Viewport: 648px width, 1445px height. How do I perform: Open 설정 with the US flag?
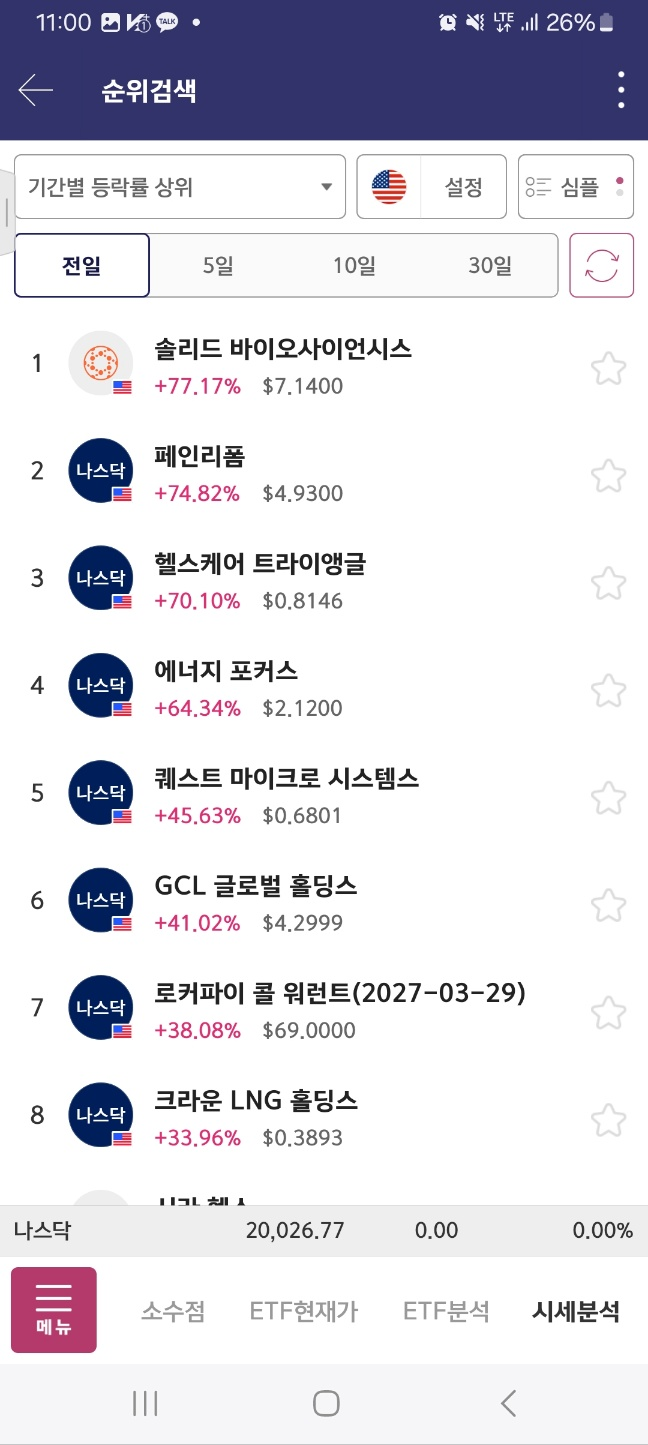point(432,186)
